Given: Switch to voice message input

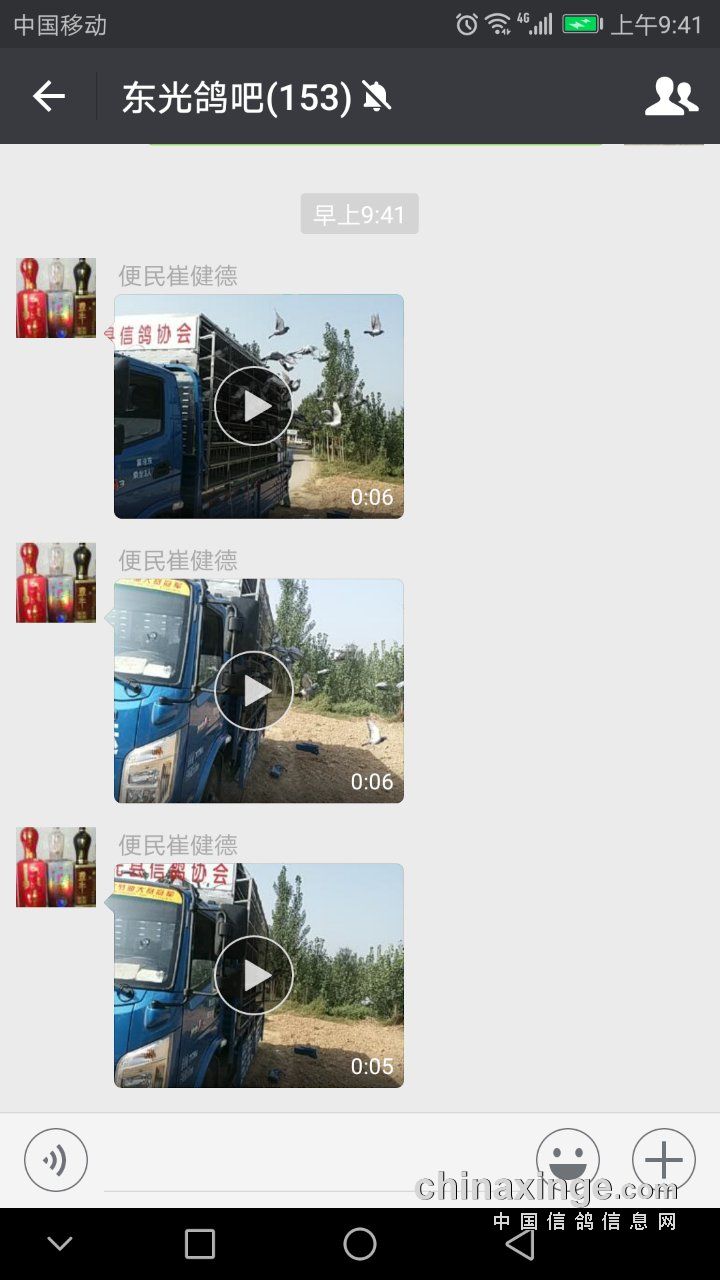Looking at the screenshot, I should pyautogui.click(x=56, y=1160).
